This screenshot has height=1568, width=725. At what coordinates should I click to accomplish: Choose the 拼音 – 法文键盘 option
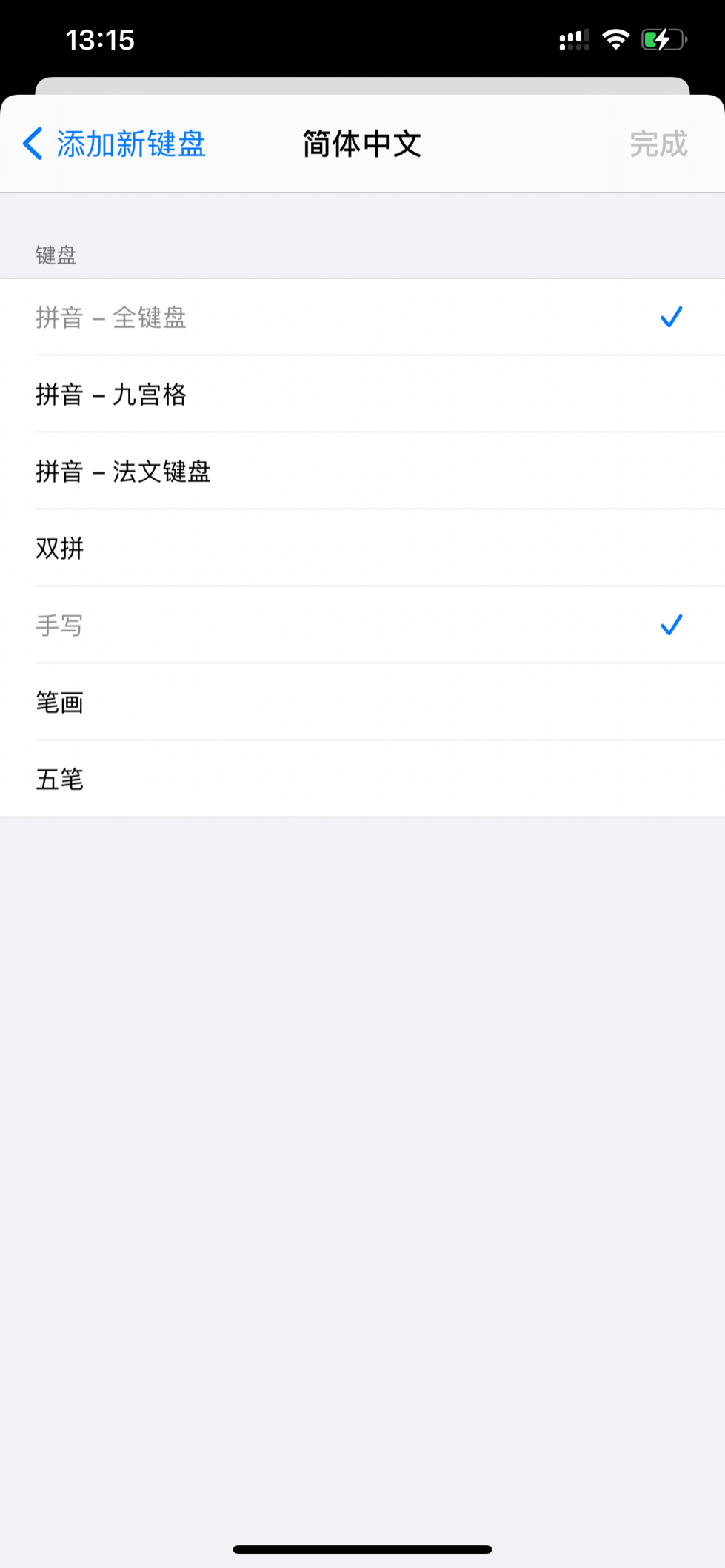[x=362, y=471]
